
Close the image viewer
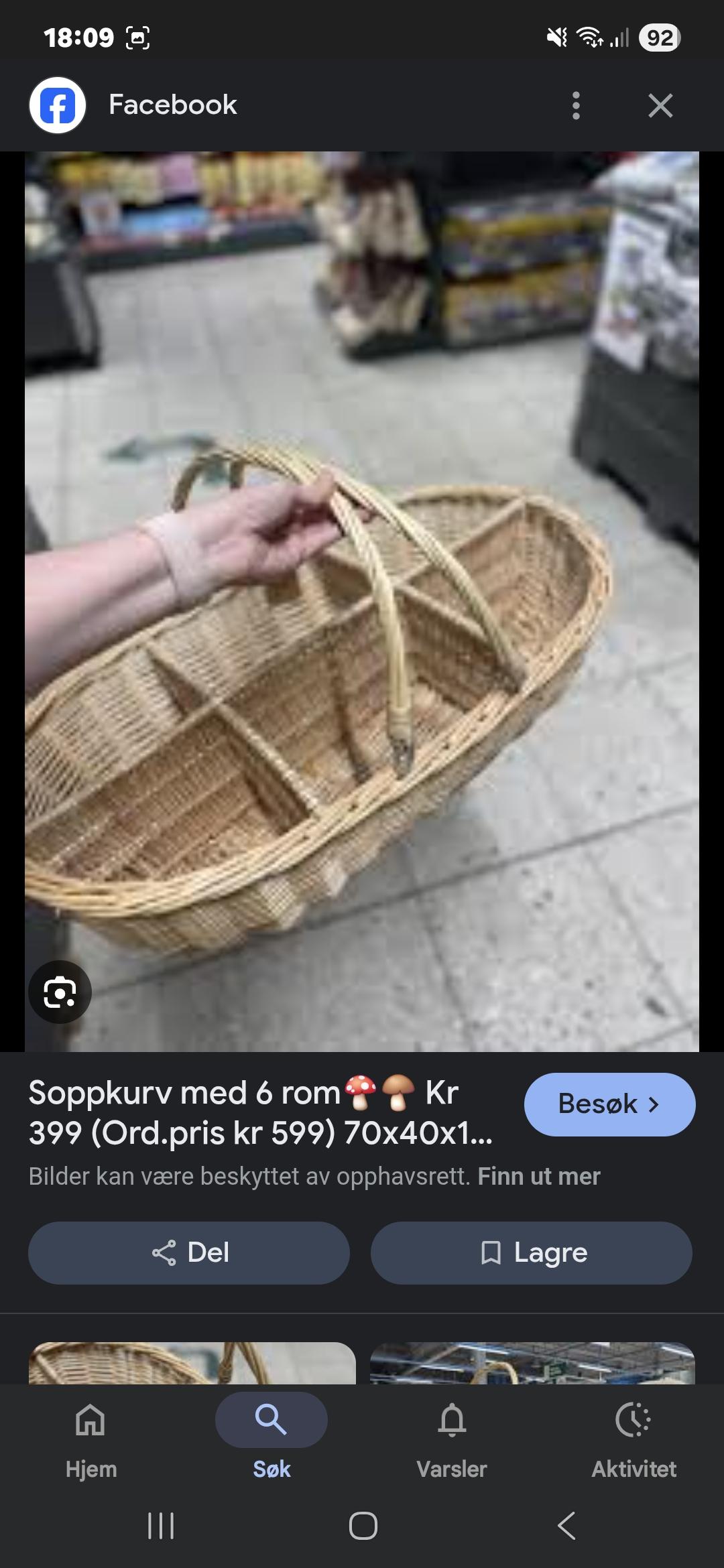click(x=660, y=105)
